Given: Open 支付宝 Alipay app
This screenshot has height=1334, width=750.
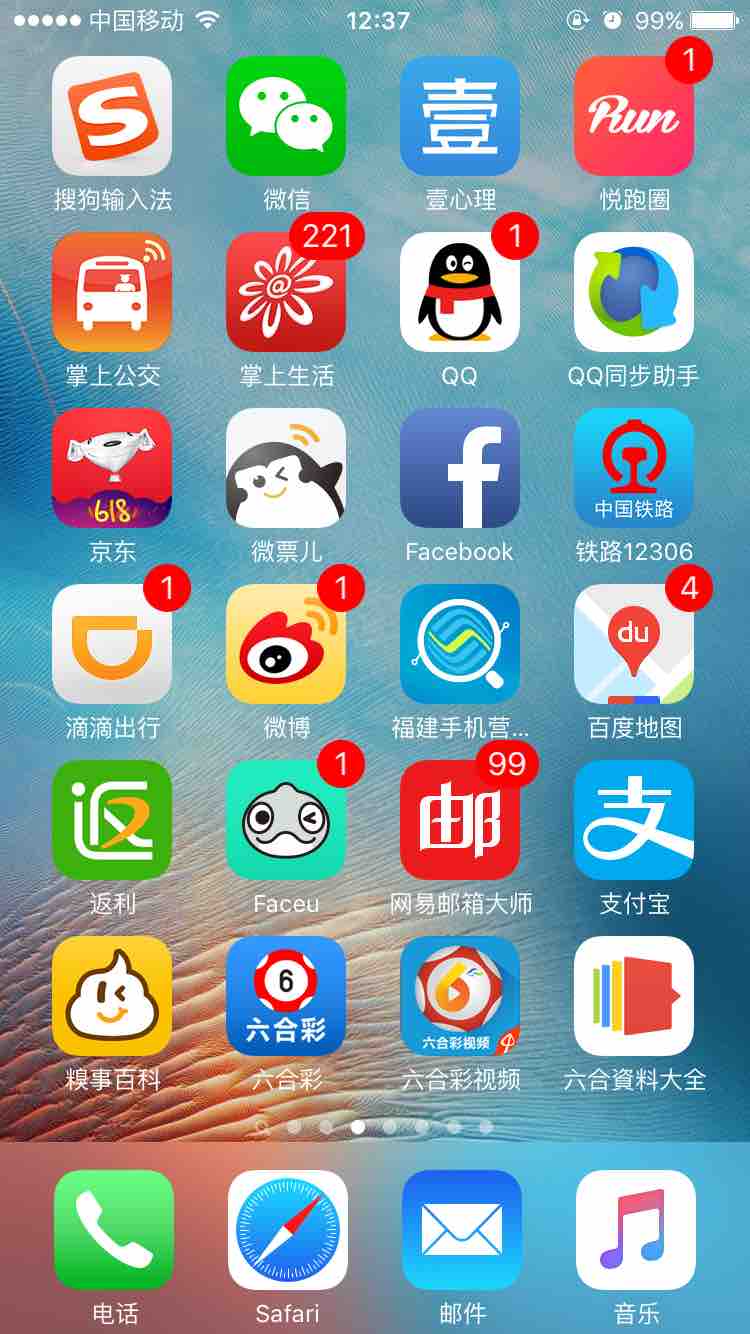Looking at the screenshot, I should 634,820.
